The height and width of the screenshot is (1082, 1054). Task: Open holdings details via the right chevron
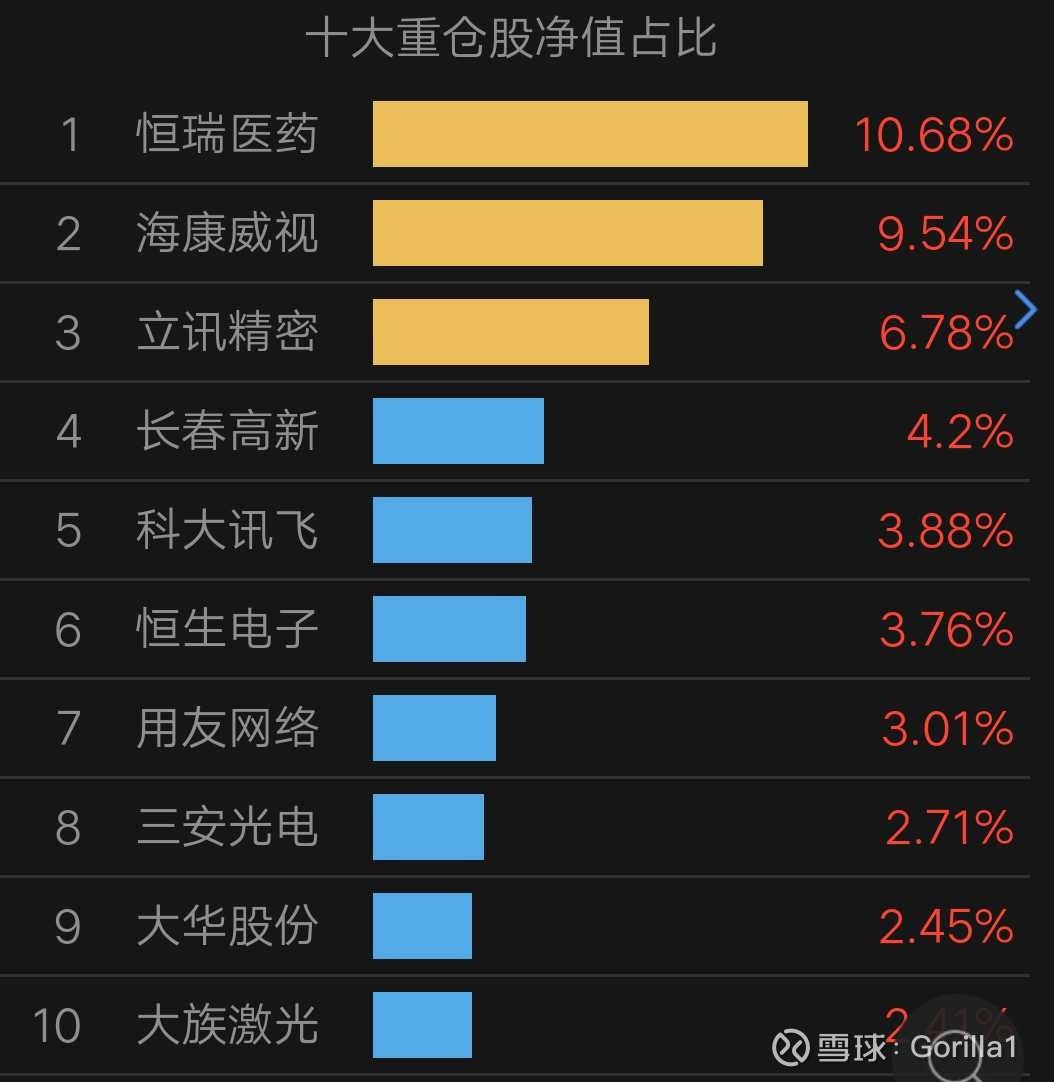[1026, 311]
